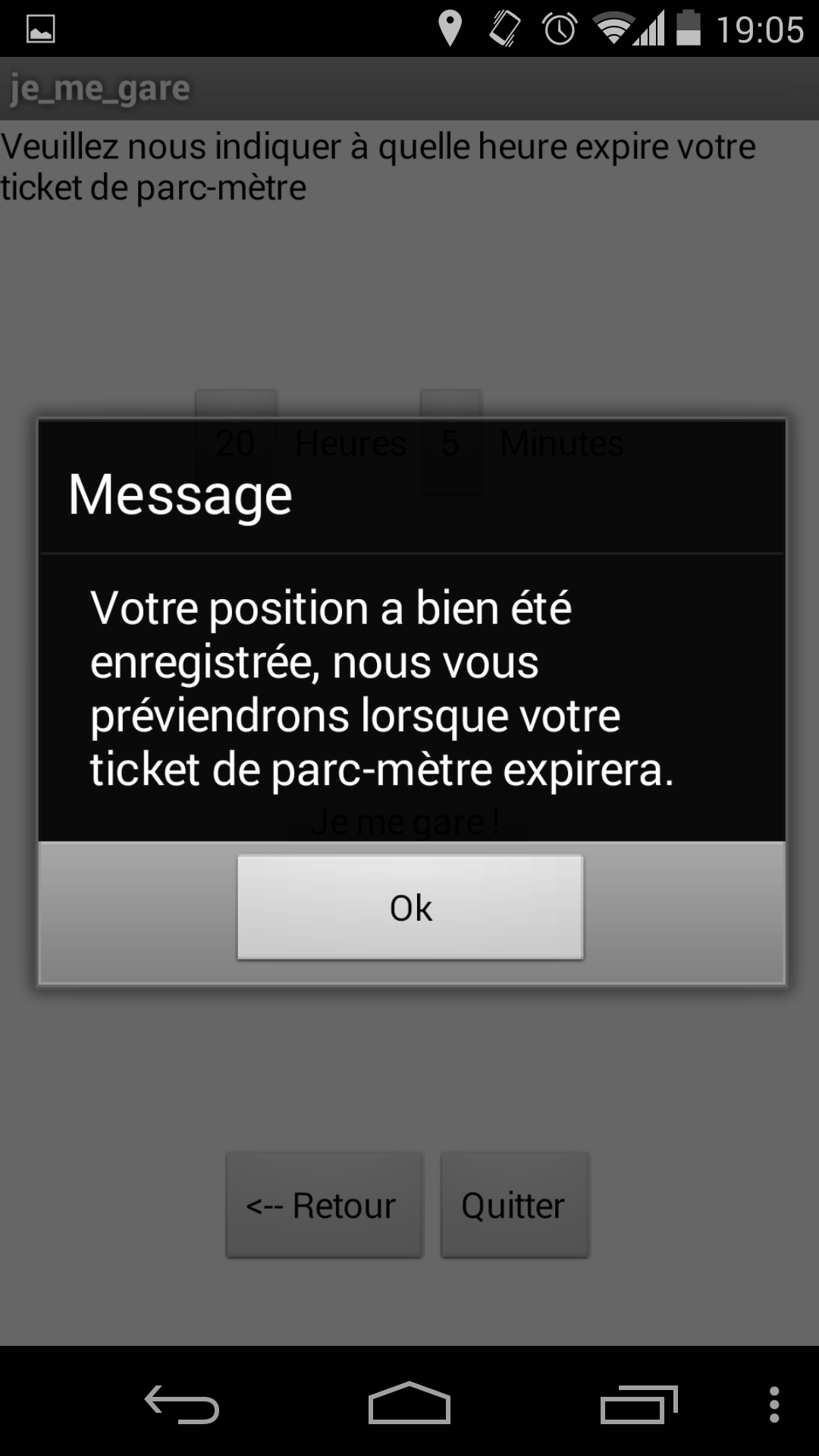
Task: Confirm the message with Ok
Action: click(x=410, y=907)
